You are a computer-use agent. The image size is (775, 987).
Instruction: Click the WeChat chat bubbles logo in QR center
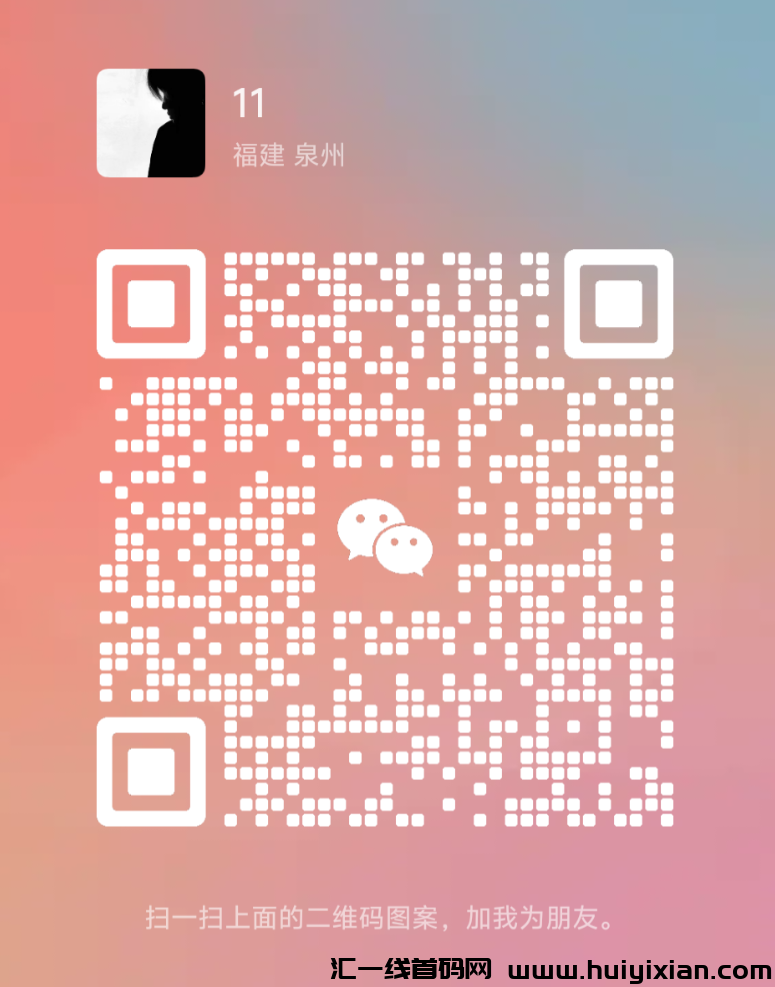(x=383, y=535)
